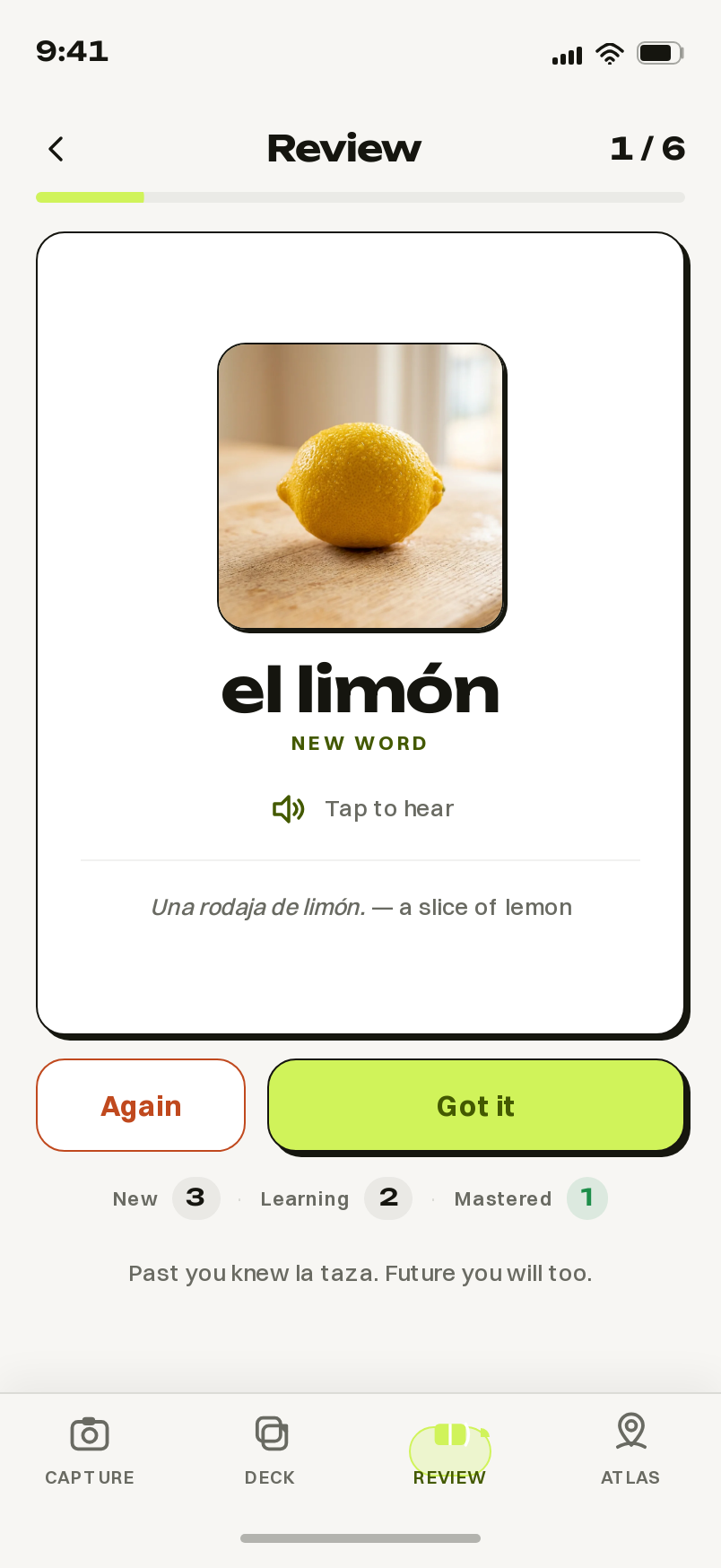Tap to hear the pronunciation

[362, 809]
